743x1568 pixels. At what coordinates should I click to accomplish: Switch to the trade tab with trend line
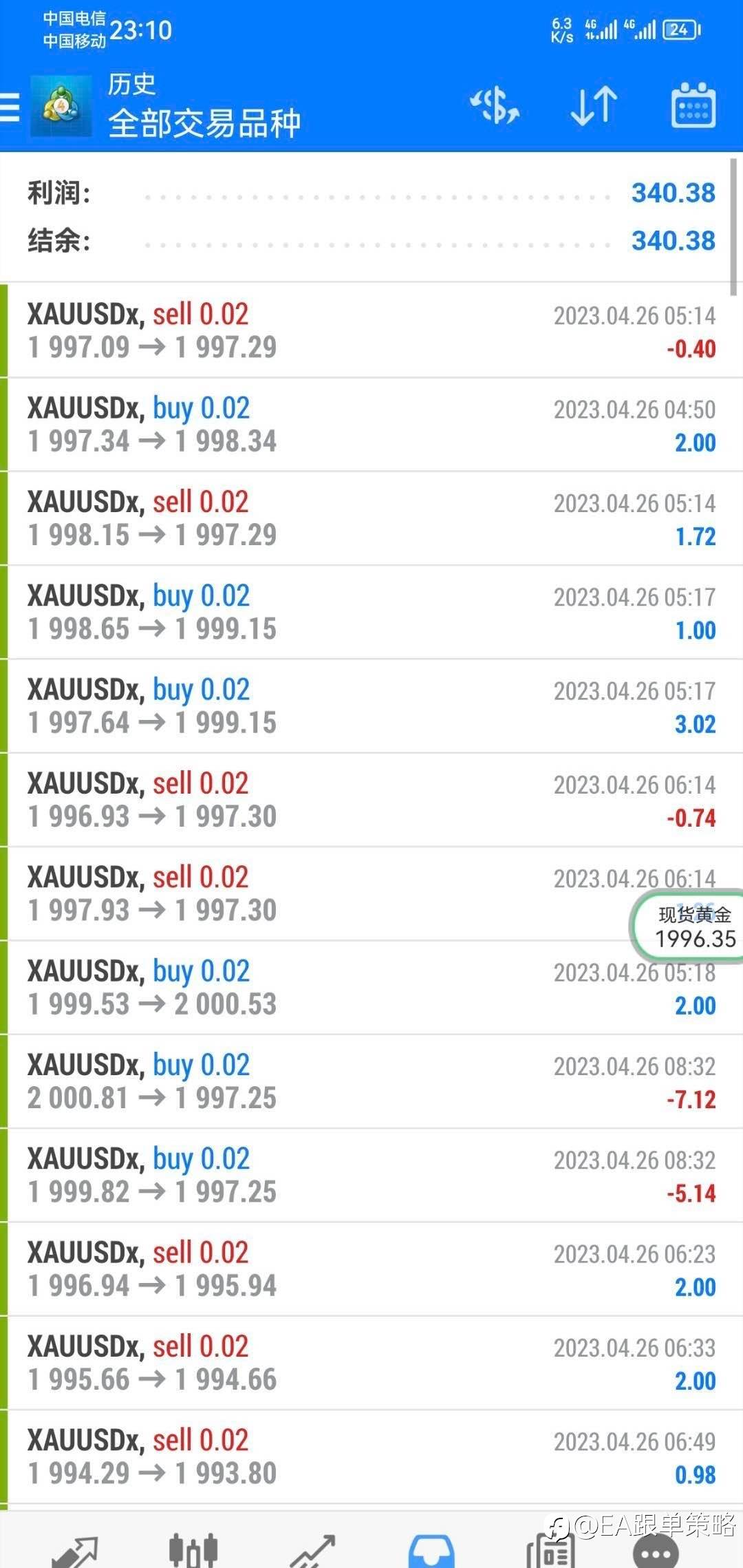[x=313, y=1550]
